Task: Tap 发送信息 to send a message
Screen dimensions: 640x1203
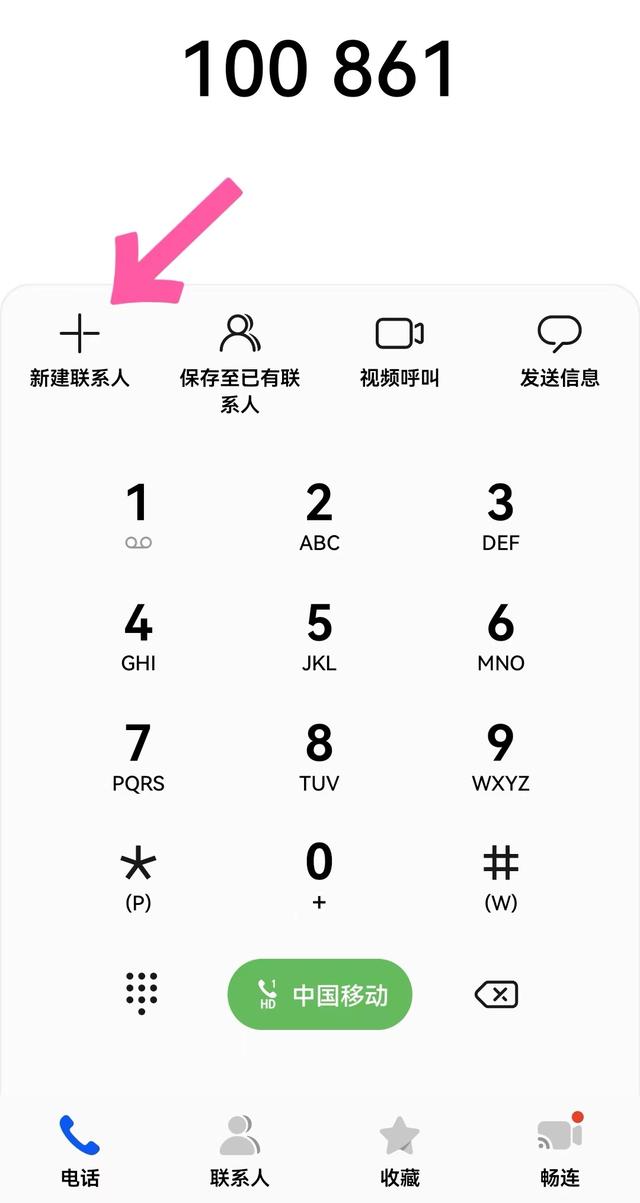Action: (560, 350)
